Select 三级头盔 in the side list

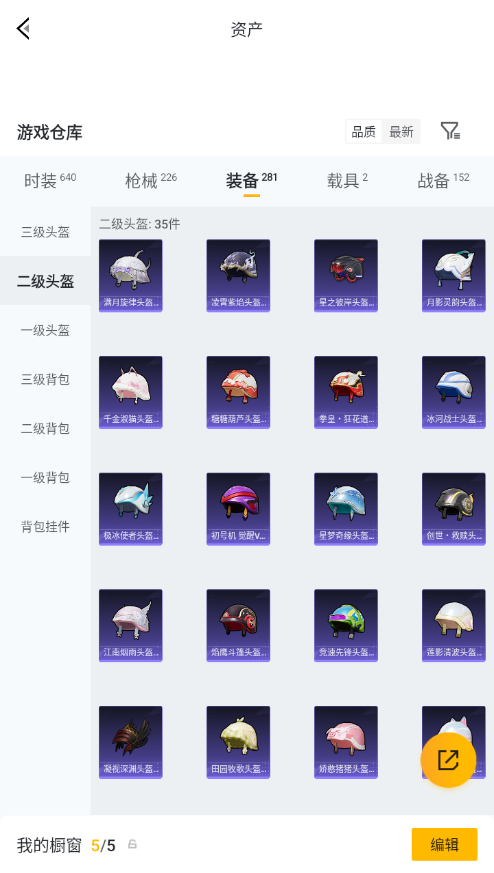[x=45, y=232]
